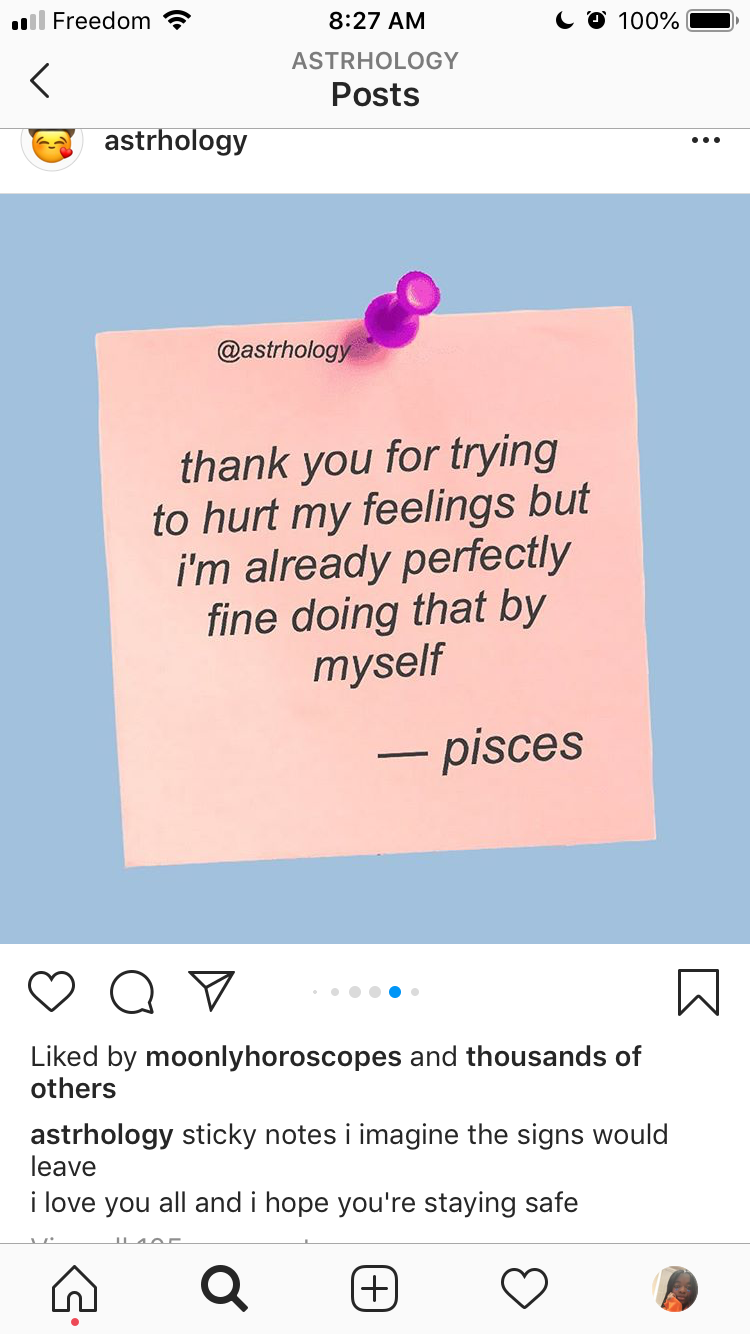Open moonlyhoroscopes from the liked-by line
Image resolution: width=750 pixels, height=1334 pixels.
[x=274, y=1056]
